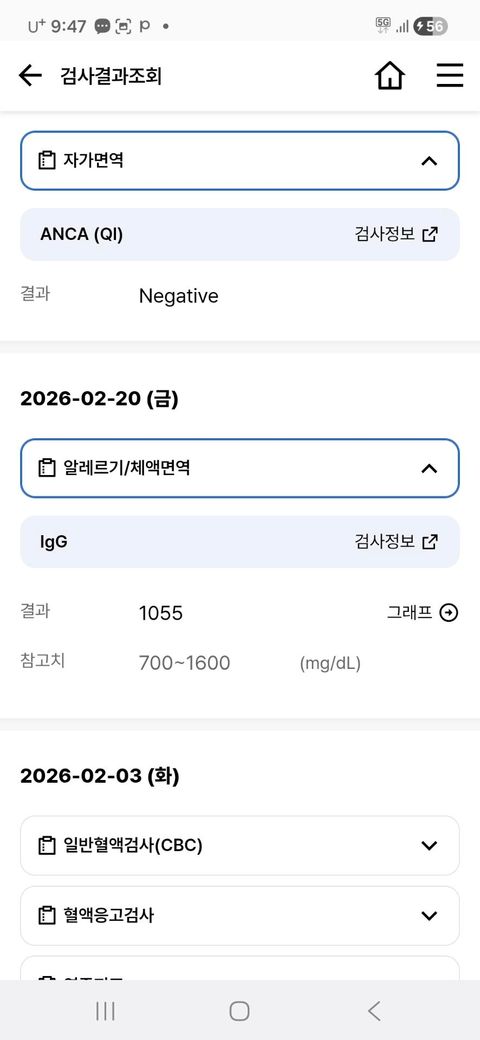Collapse the 알레르기/체액면역 section

point(240,468)
